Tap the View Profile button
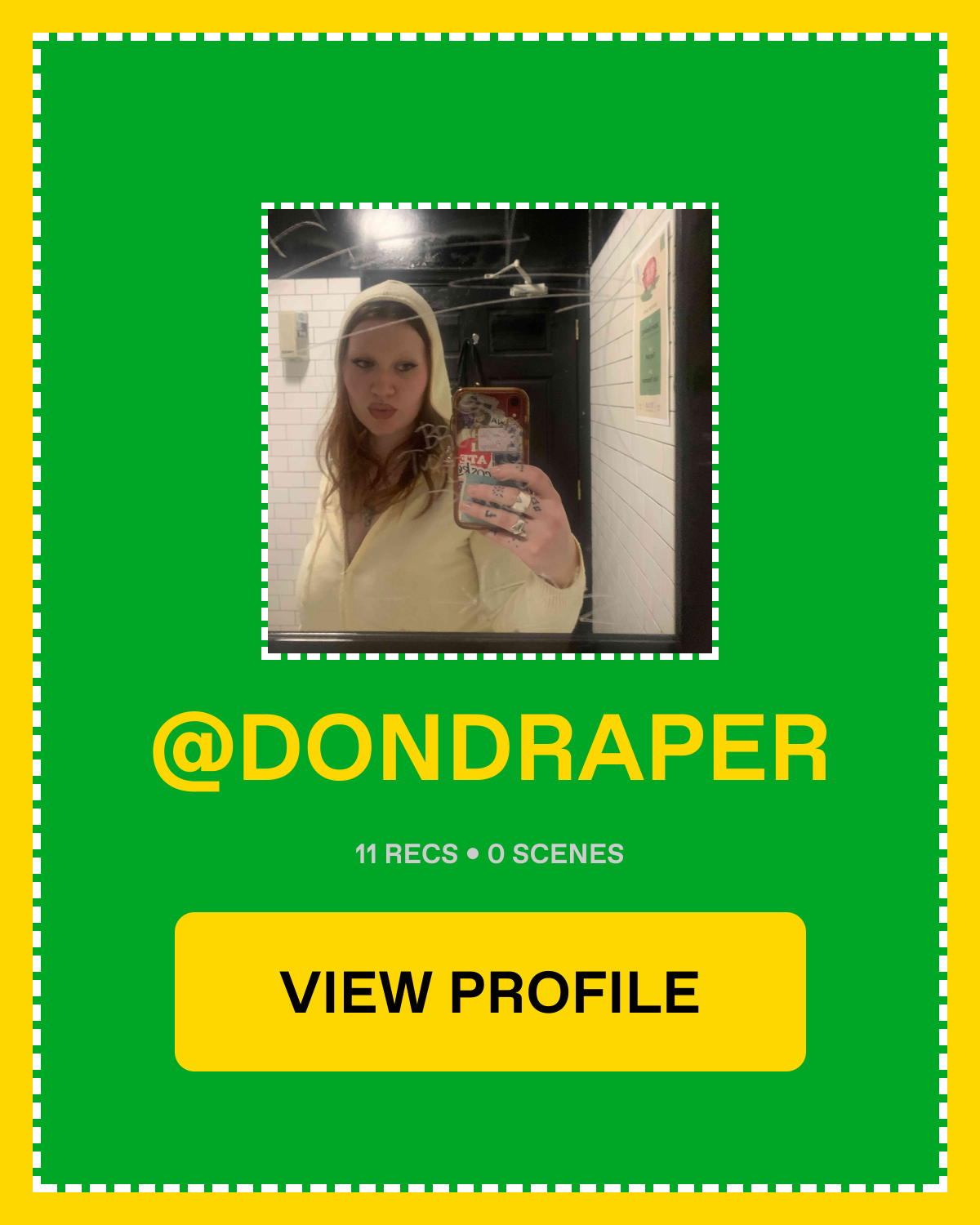The image size is (980, 1225). coord(490,991)
